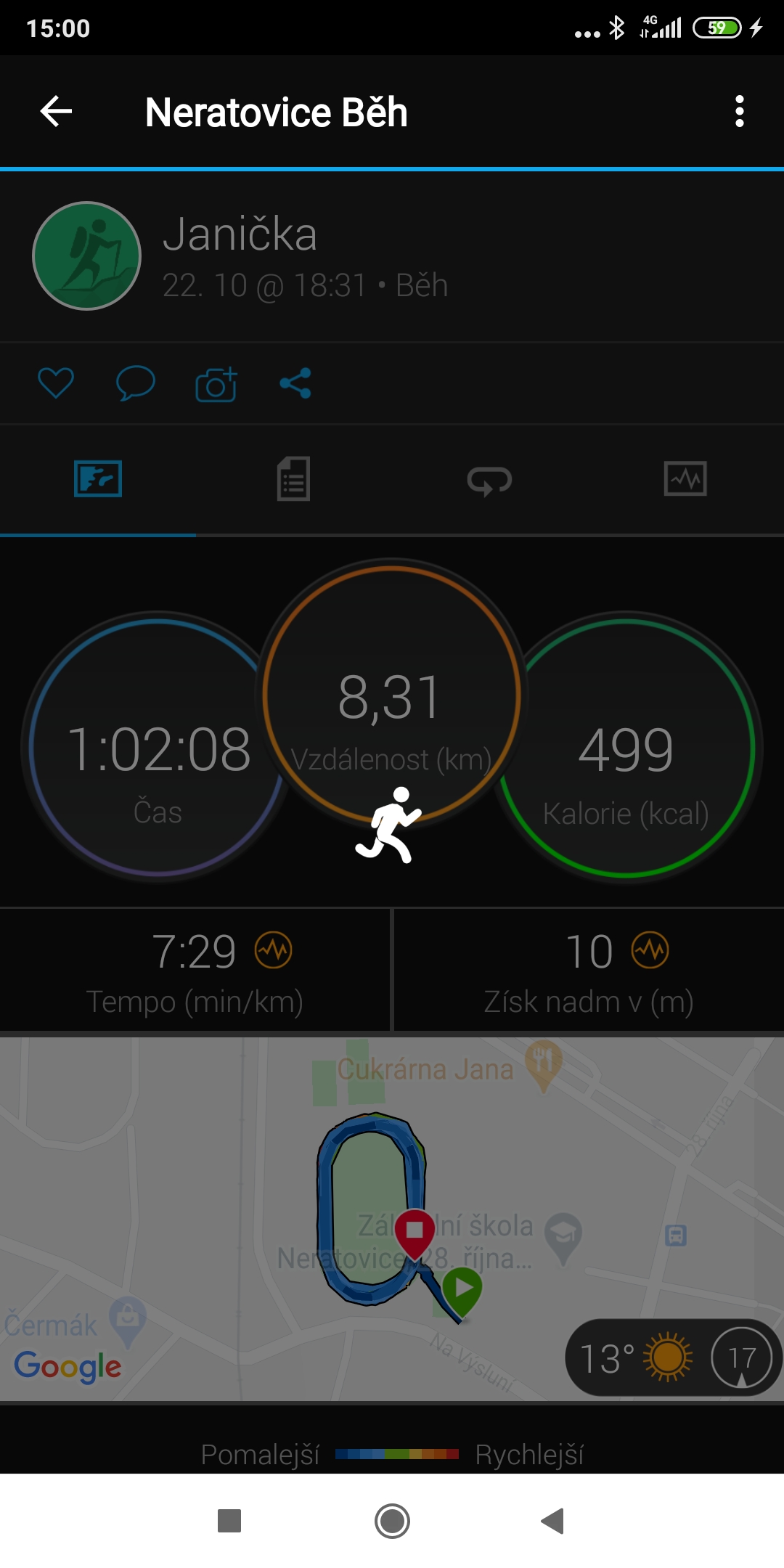Image resolution: width=784 pixels, height=1568 pixels.
Task: Open the three-dot overflow menu
Action: click(x=739, y=112)
